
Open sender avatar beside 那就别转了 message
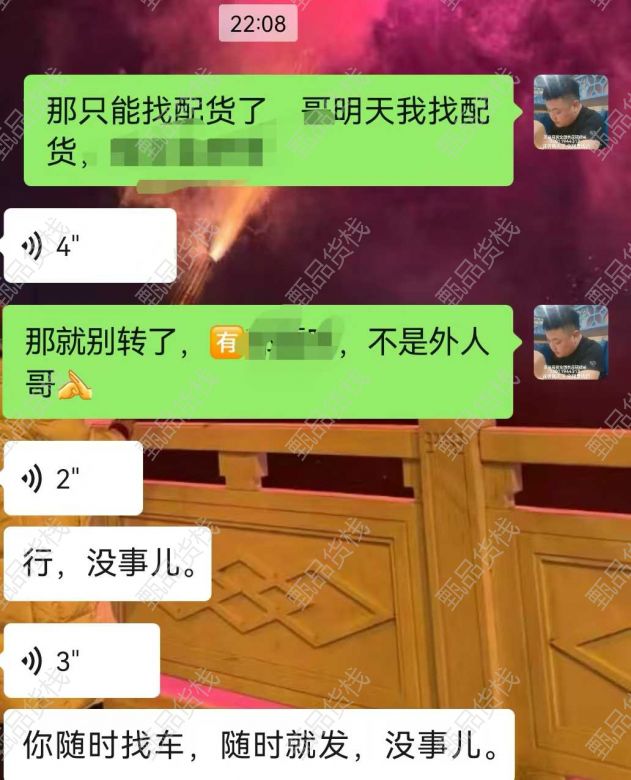[x=570, y=342]
